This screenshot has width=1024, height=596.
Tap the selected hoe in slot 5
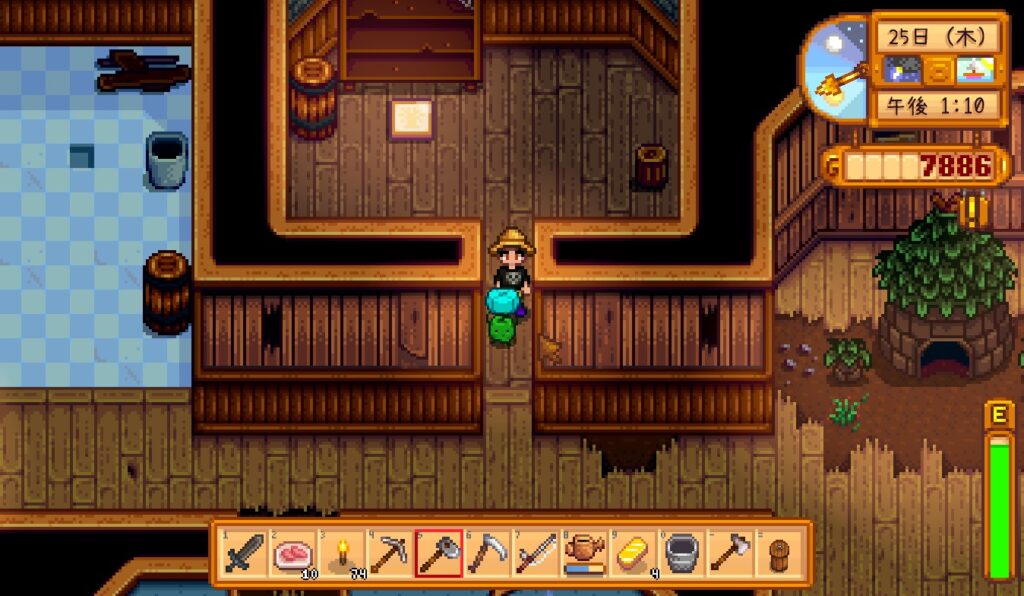tap(439, 554)
